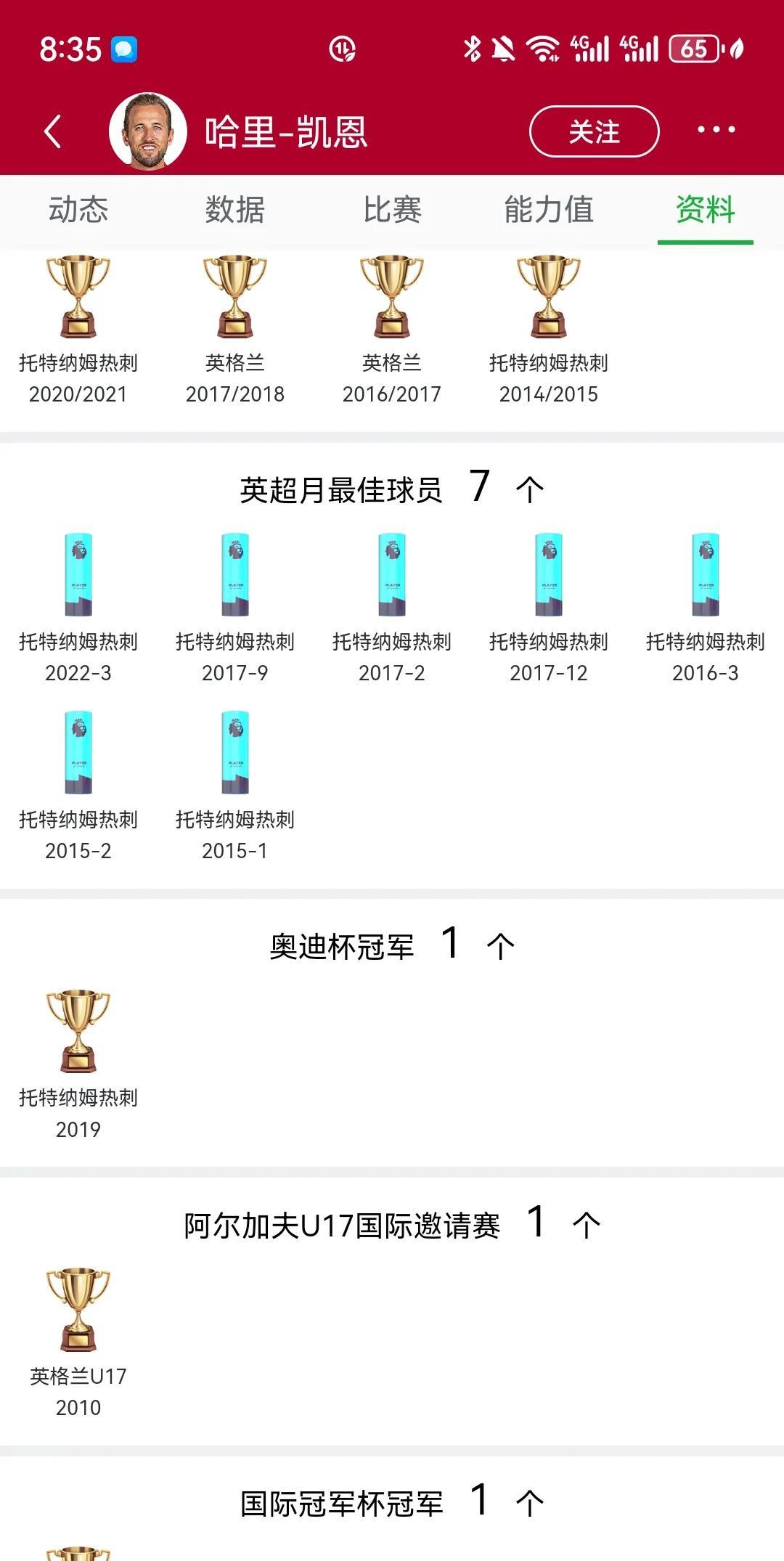Tap Harry Kane's profile avatar
784x1561 pixels.
point(148,131)
